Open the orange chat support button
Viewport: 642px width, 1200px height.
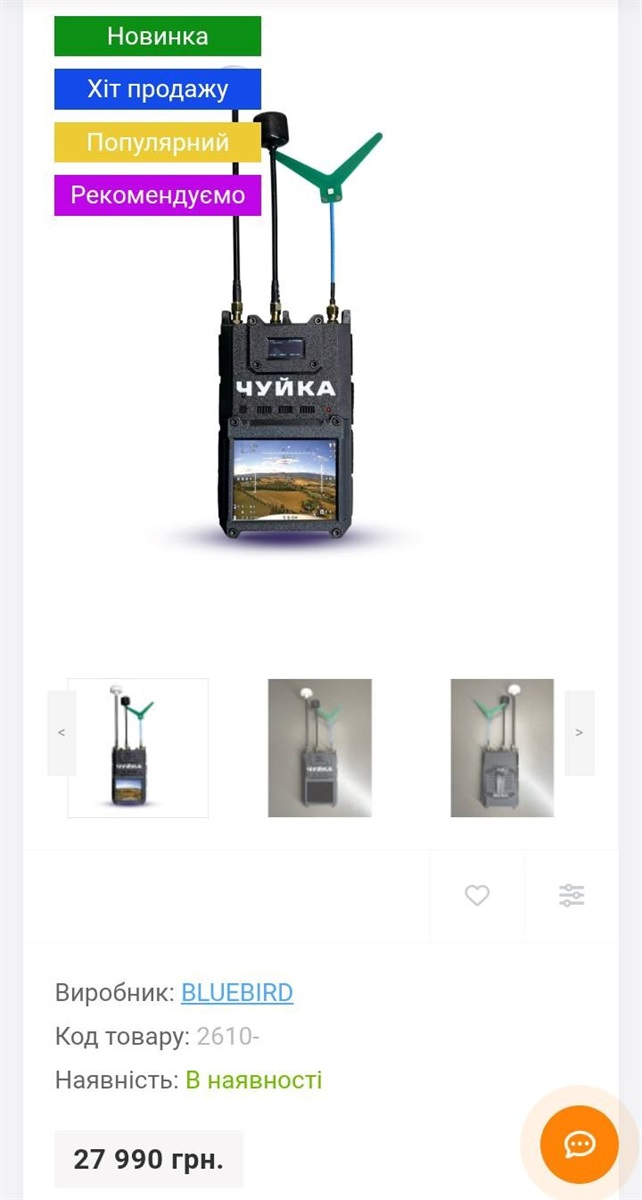click(579, 1145)
